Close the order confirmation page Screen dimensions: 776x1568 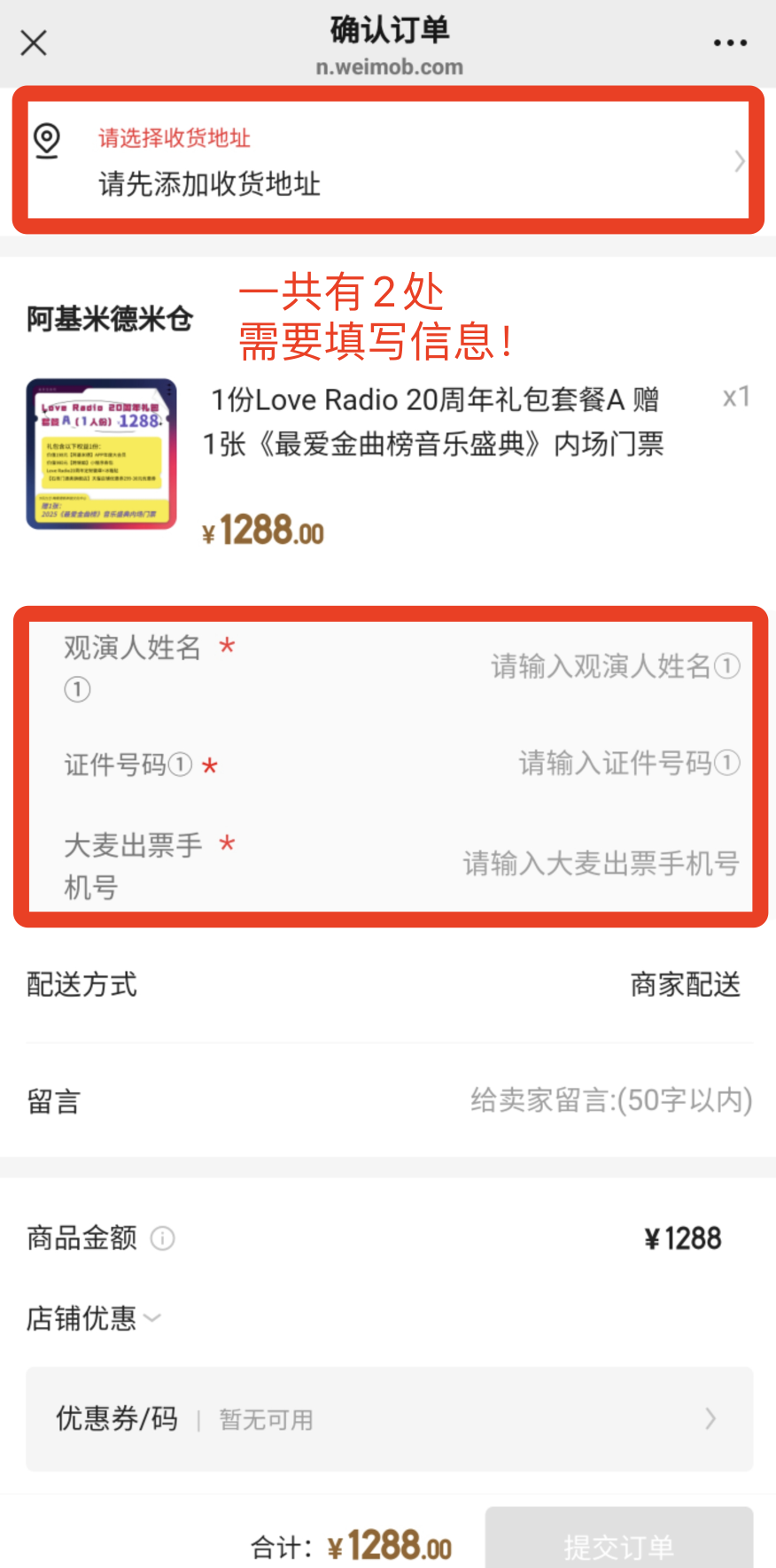tap(34, 43)
